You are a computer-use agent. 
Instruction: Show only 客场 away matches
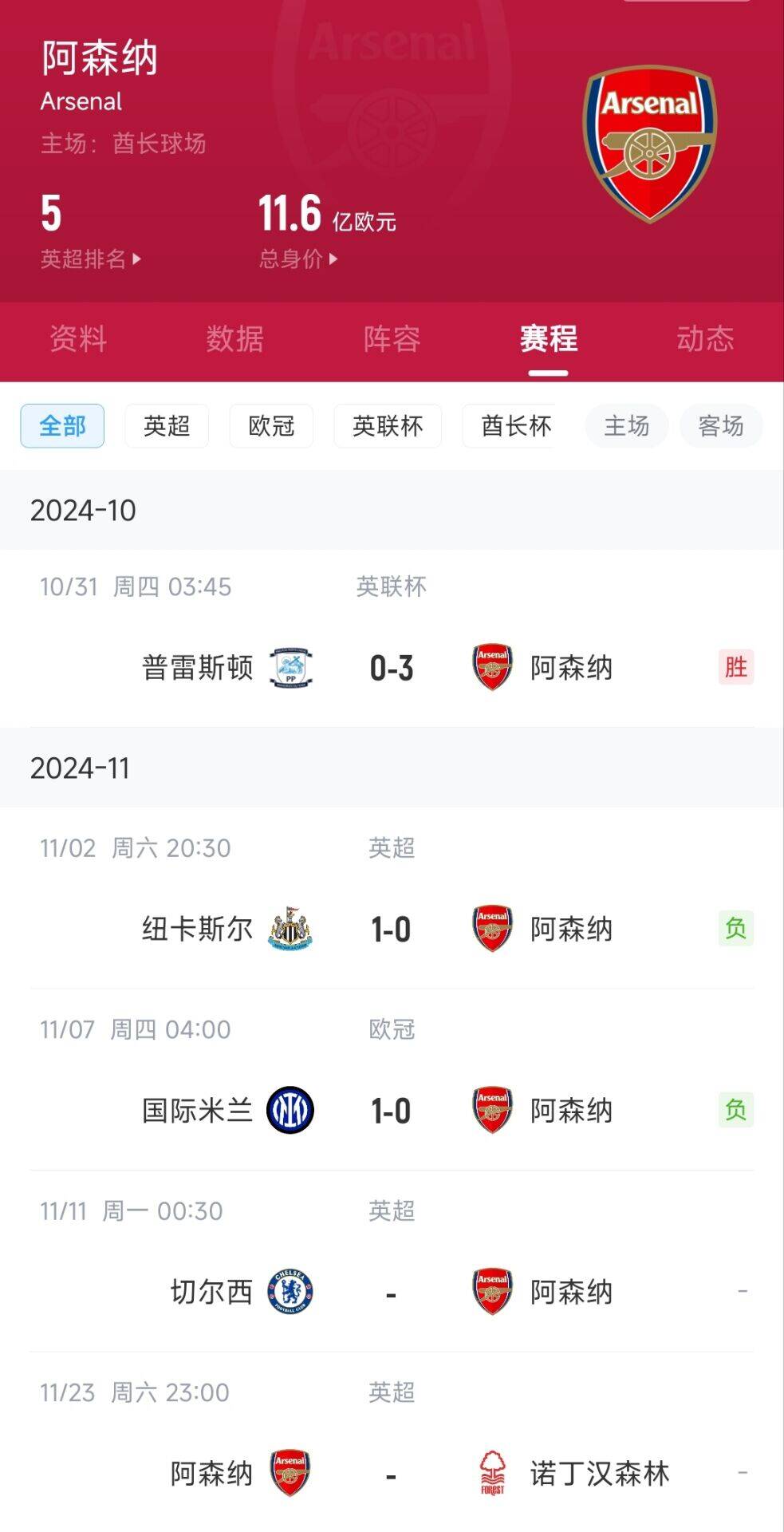pos(721,426)
